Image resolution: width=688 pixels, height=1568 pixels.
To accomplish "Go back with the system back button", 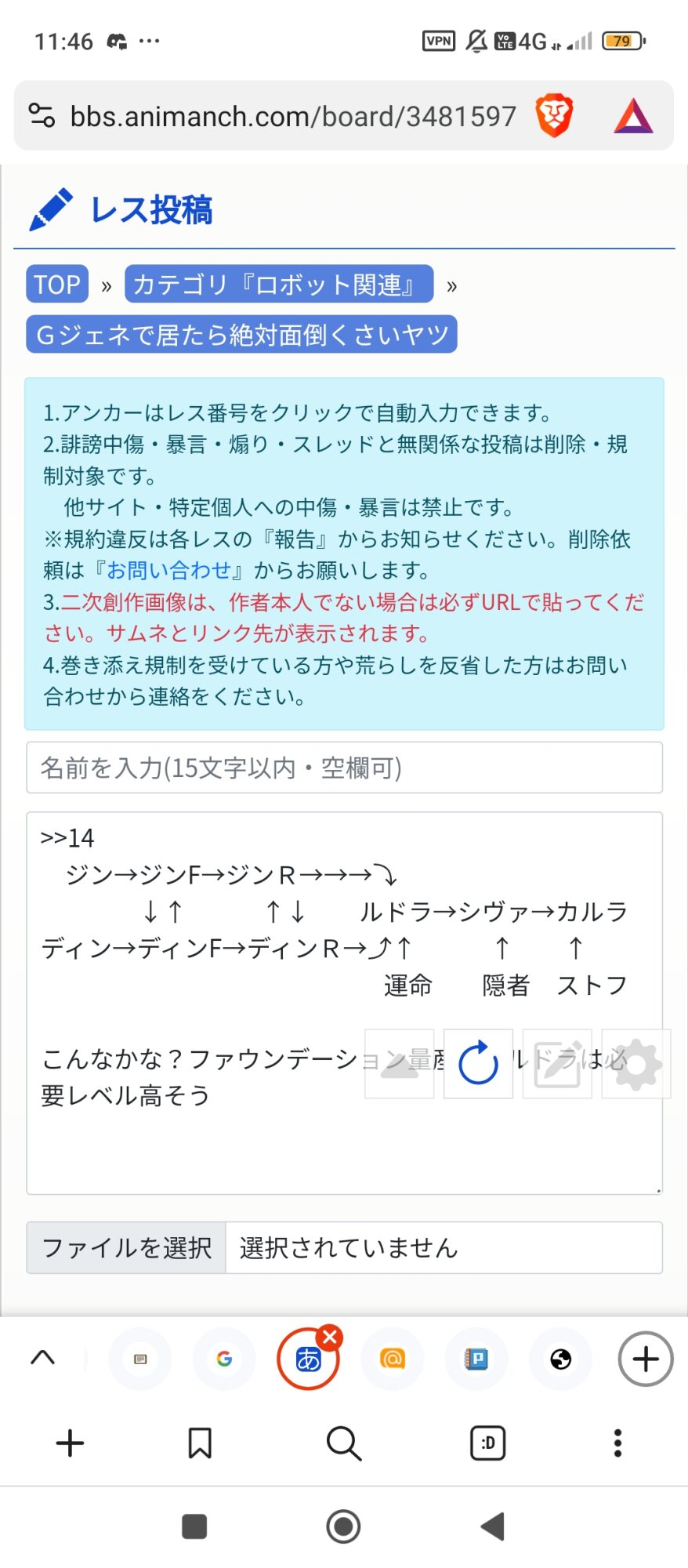I will [492, 1526].
